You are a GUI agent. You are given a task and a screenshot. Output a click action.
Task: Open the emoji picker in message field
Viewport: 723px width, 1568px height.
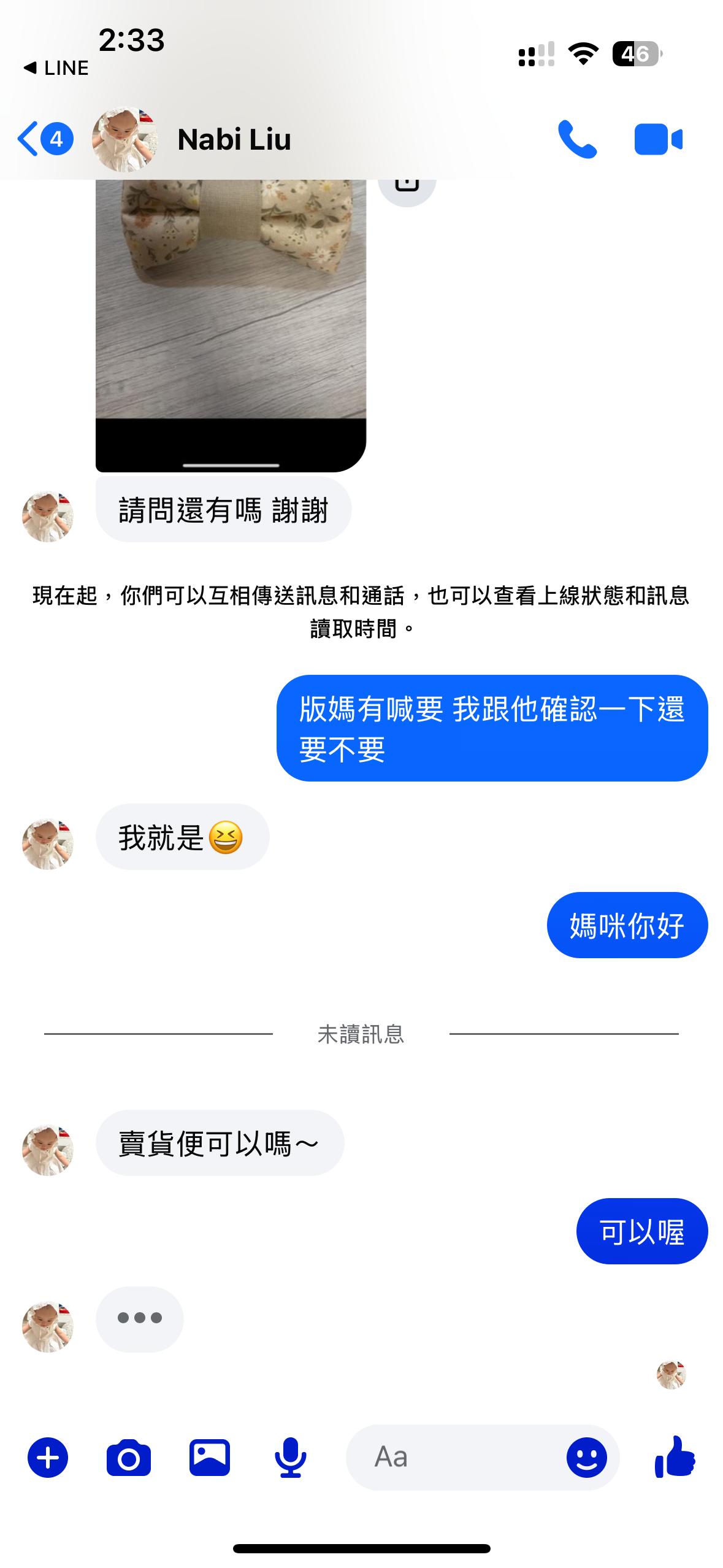586,1458
